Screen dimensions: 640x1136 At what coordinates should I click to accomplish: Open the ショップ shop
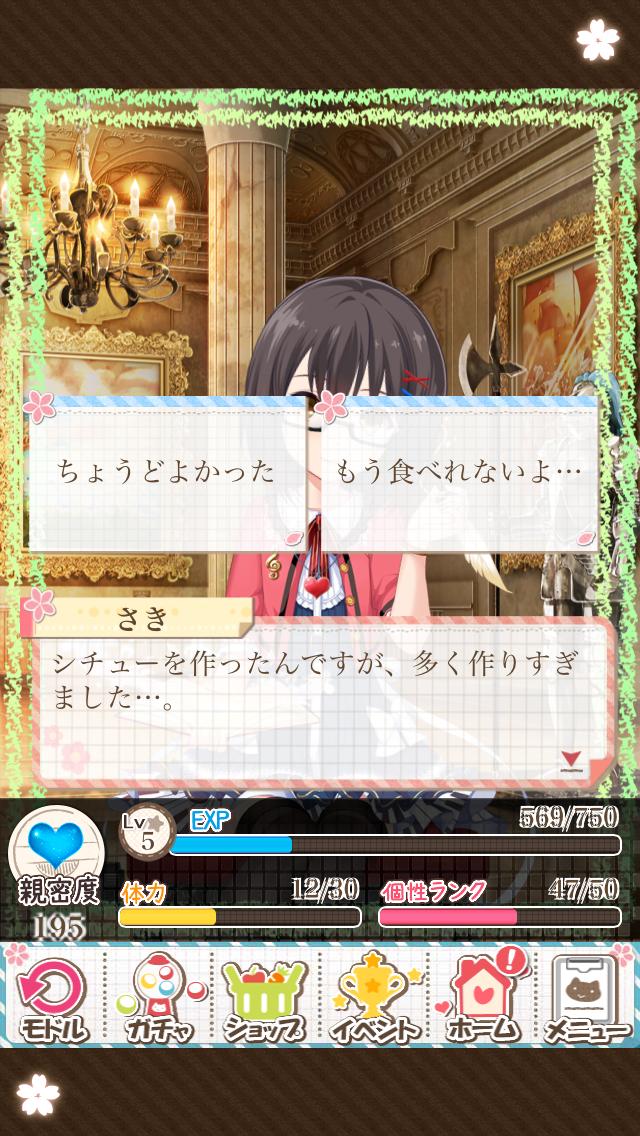tap(265, 997)
